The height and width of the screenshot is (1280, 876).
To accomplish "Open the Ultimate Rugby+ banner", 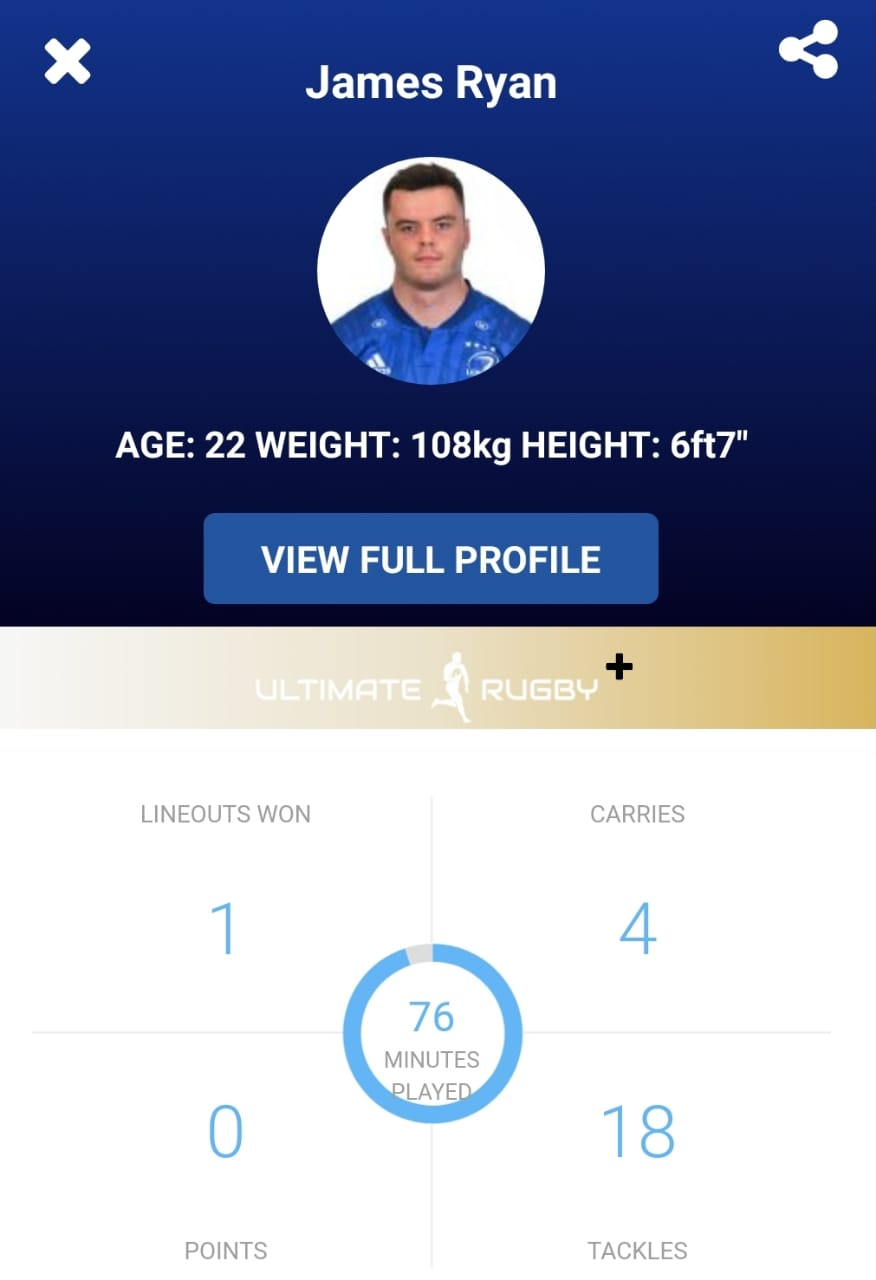I will (x=438, y=679).
